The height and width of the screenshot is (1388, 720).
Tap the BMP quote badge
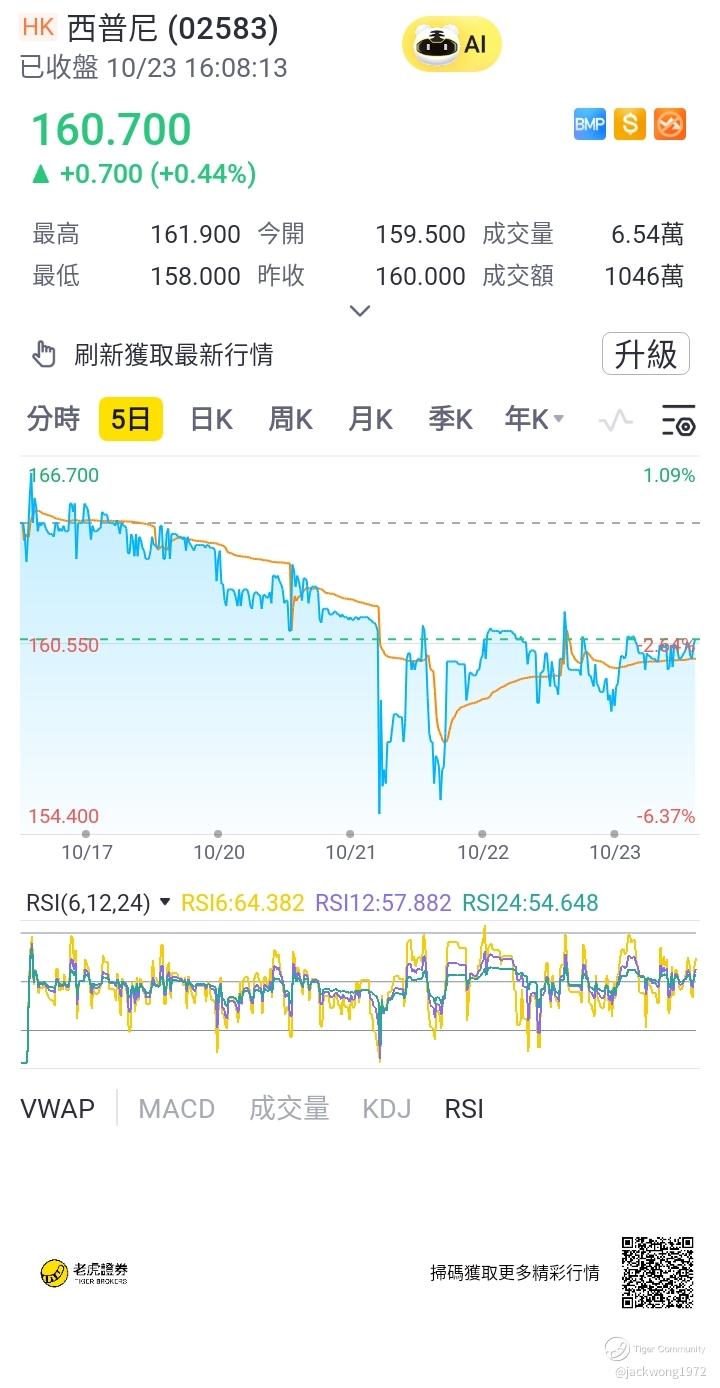[x=590, y=124]
